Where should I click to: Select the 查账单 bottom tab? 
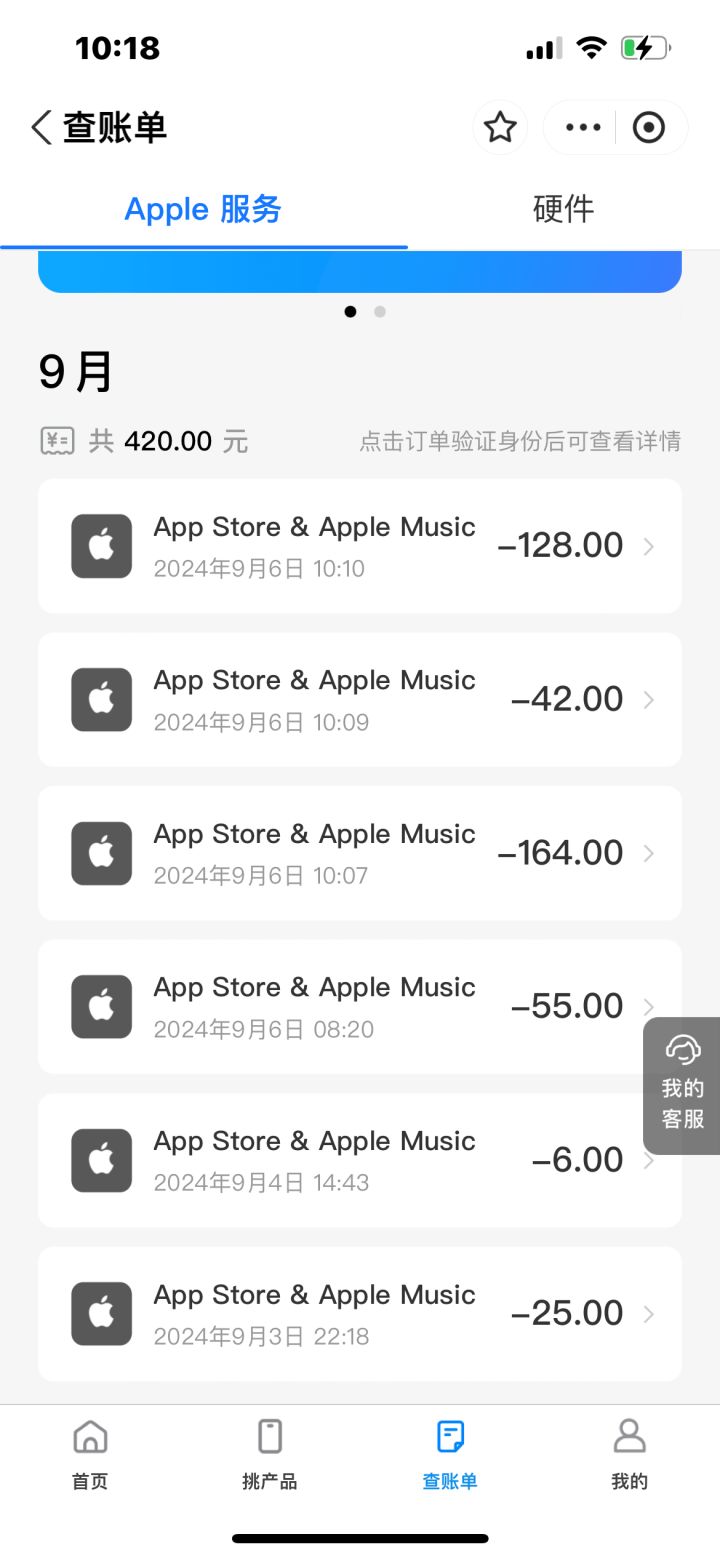pyautogui.click(x=450, y=1455)
